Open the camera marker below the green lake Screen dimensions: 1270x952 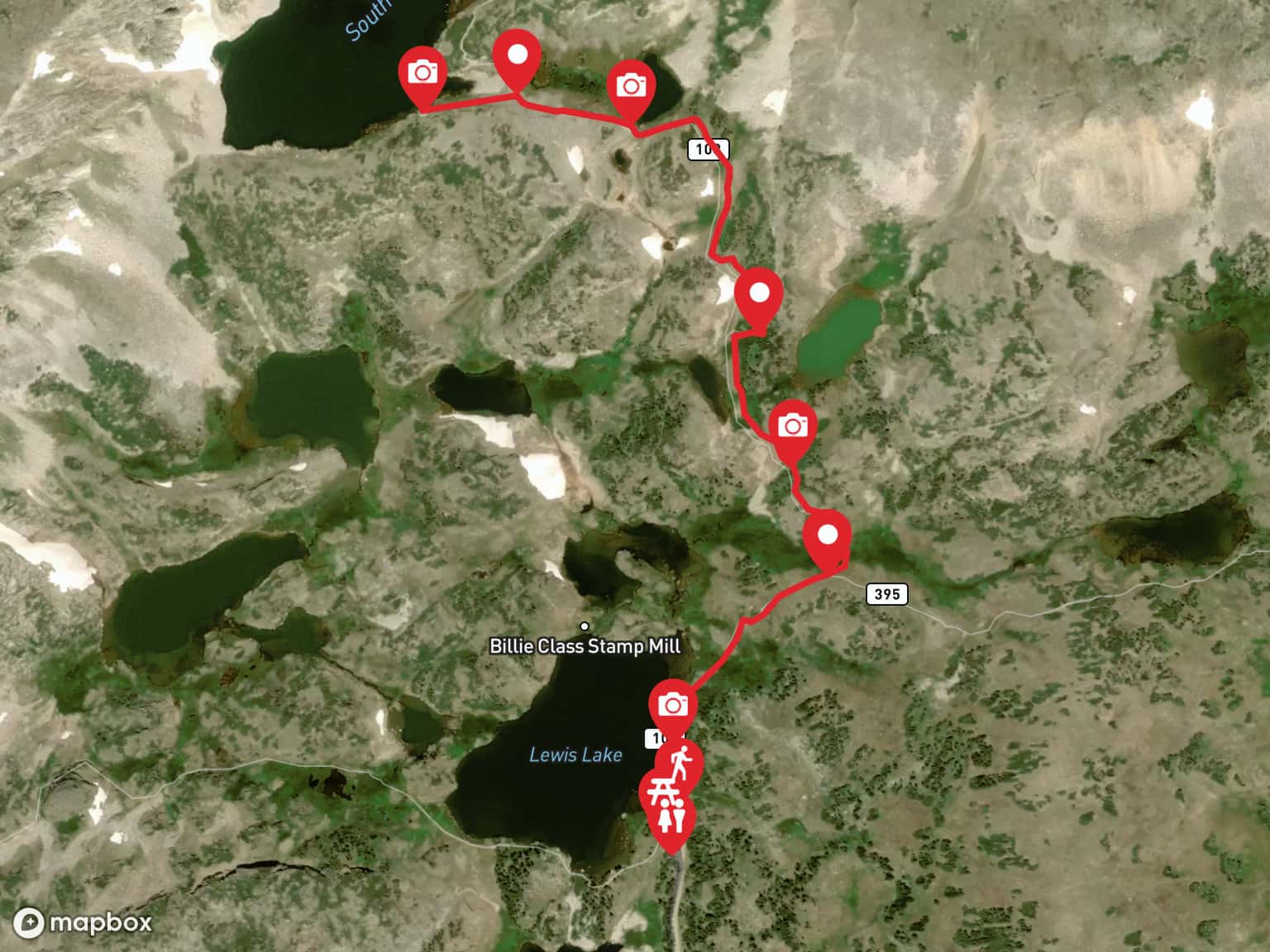pos(793,426)
